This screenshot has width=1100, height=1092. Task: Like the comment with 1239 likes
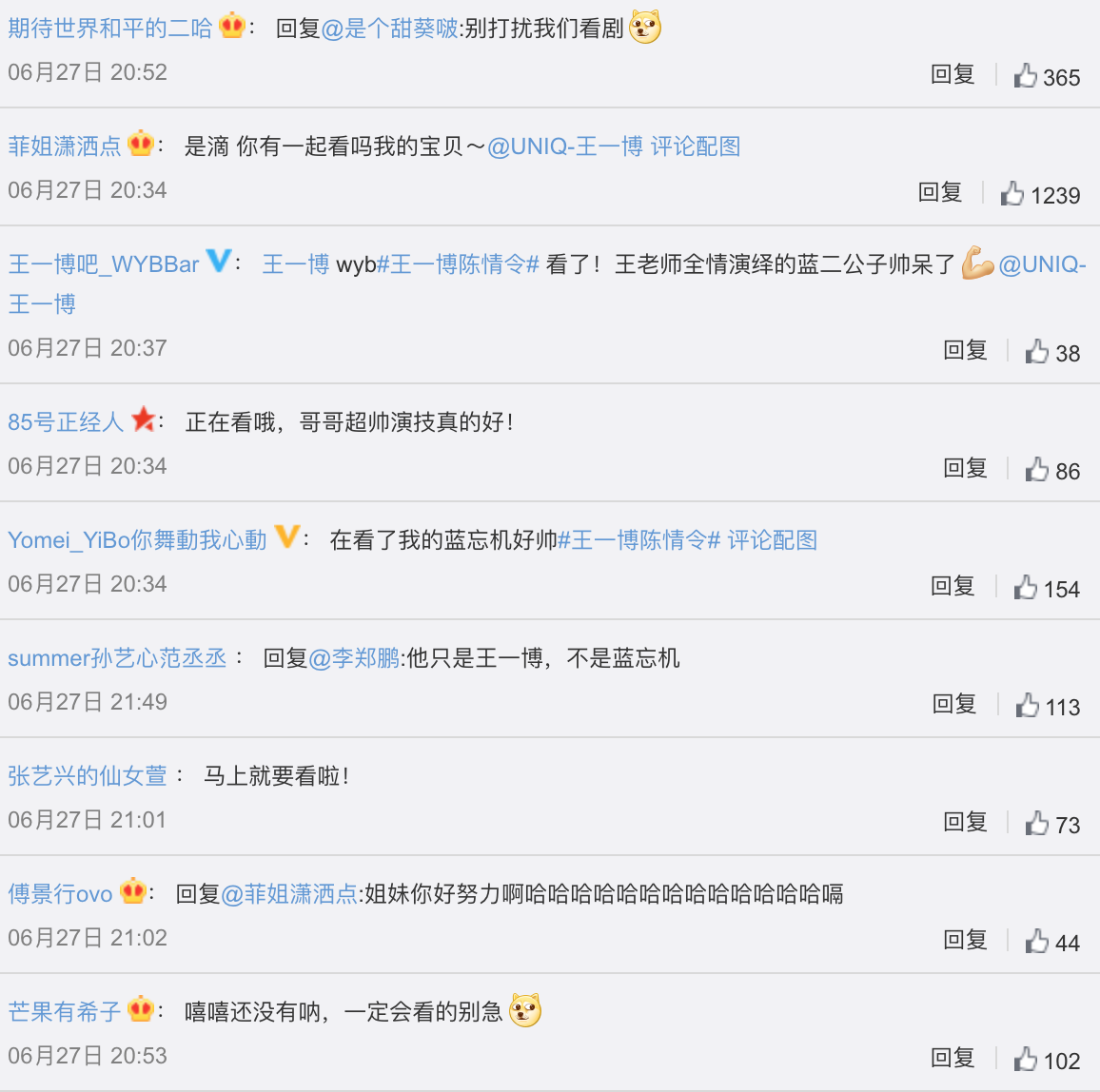[1040, 194]
